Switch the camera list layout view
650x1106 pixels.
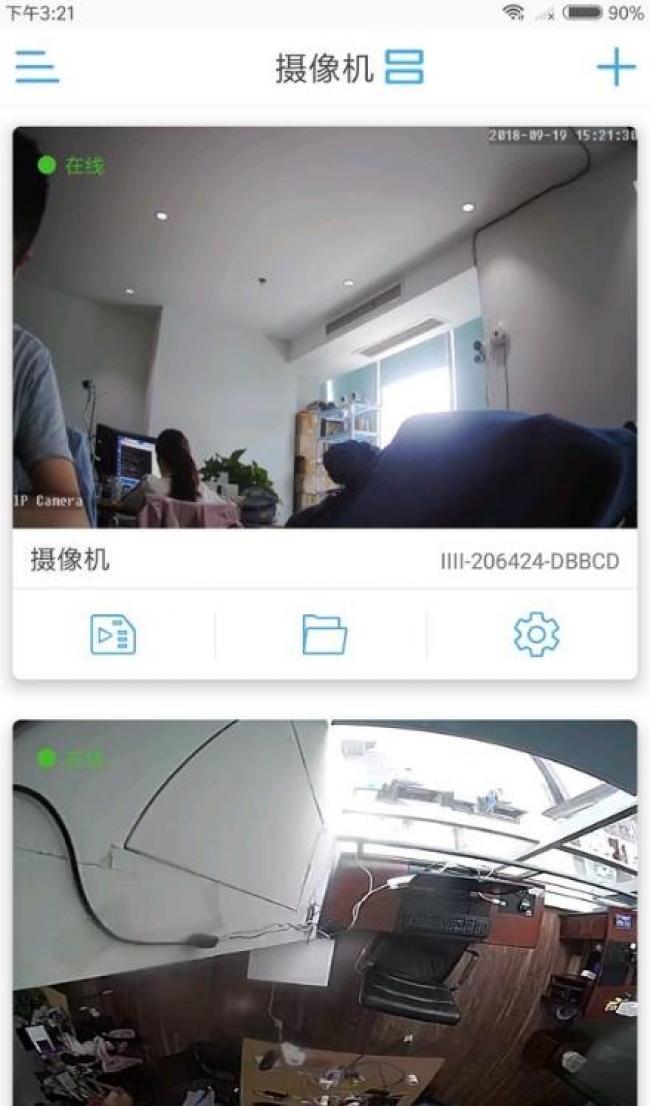(x=404, y=67)
